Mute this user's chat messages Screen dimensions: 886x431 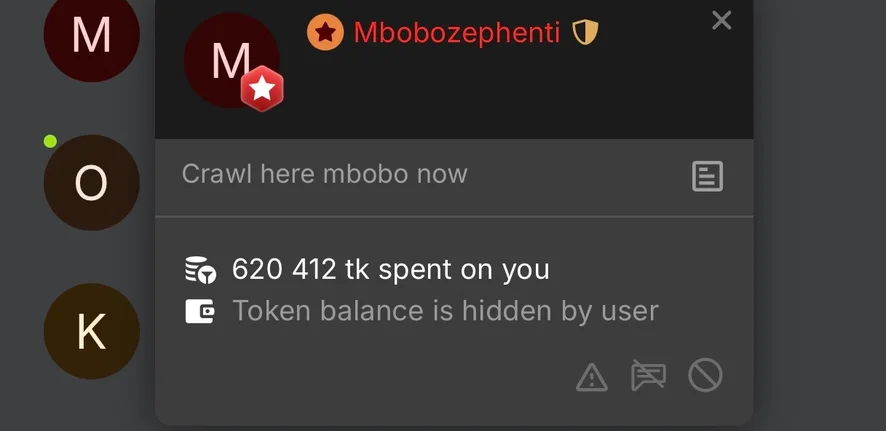[648, 376]
